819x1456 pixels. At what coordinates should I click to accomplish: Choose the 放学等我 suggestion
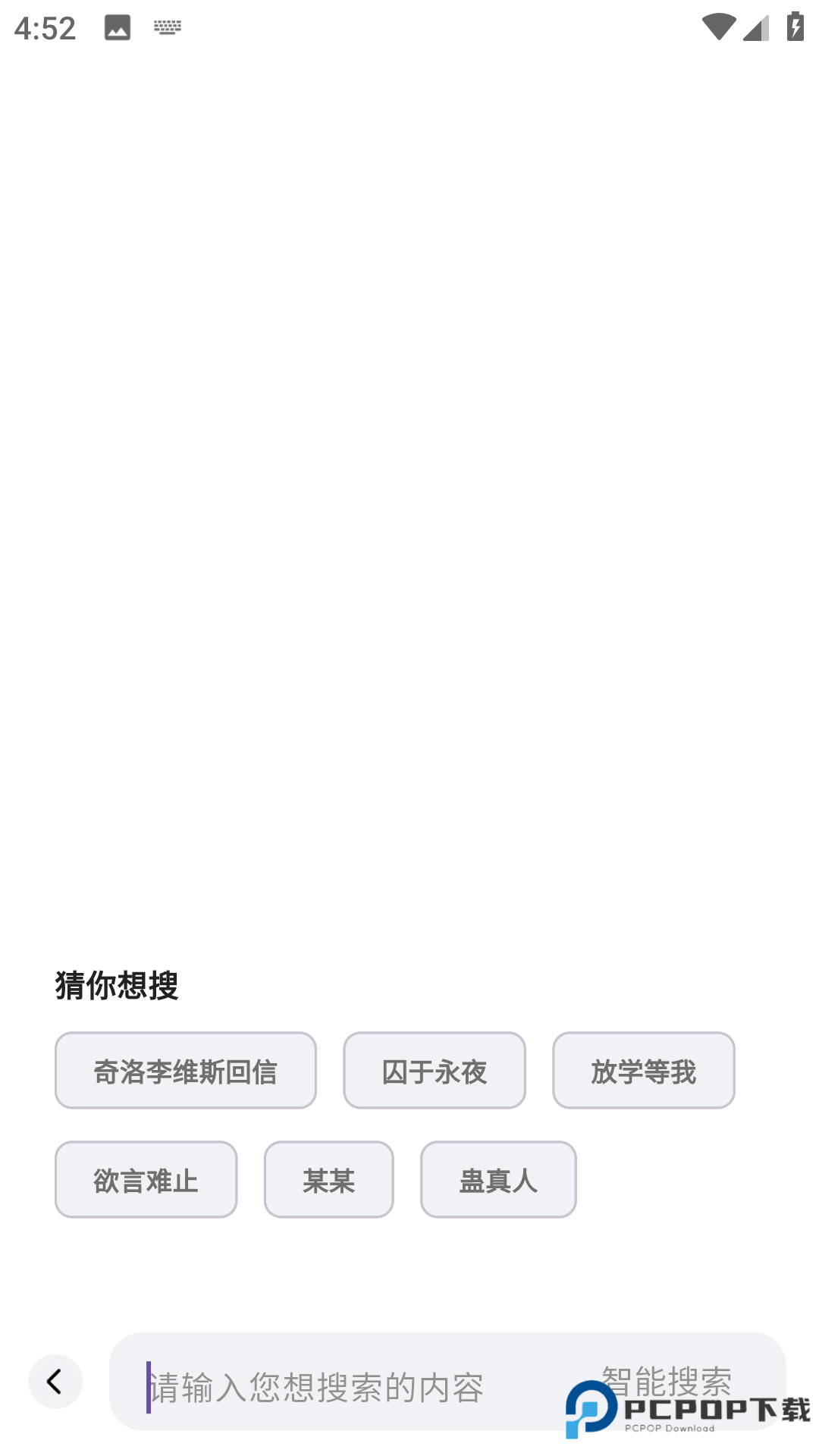[x=642, y=1071]
